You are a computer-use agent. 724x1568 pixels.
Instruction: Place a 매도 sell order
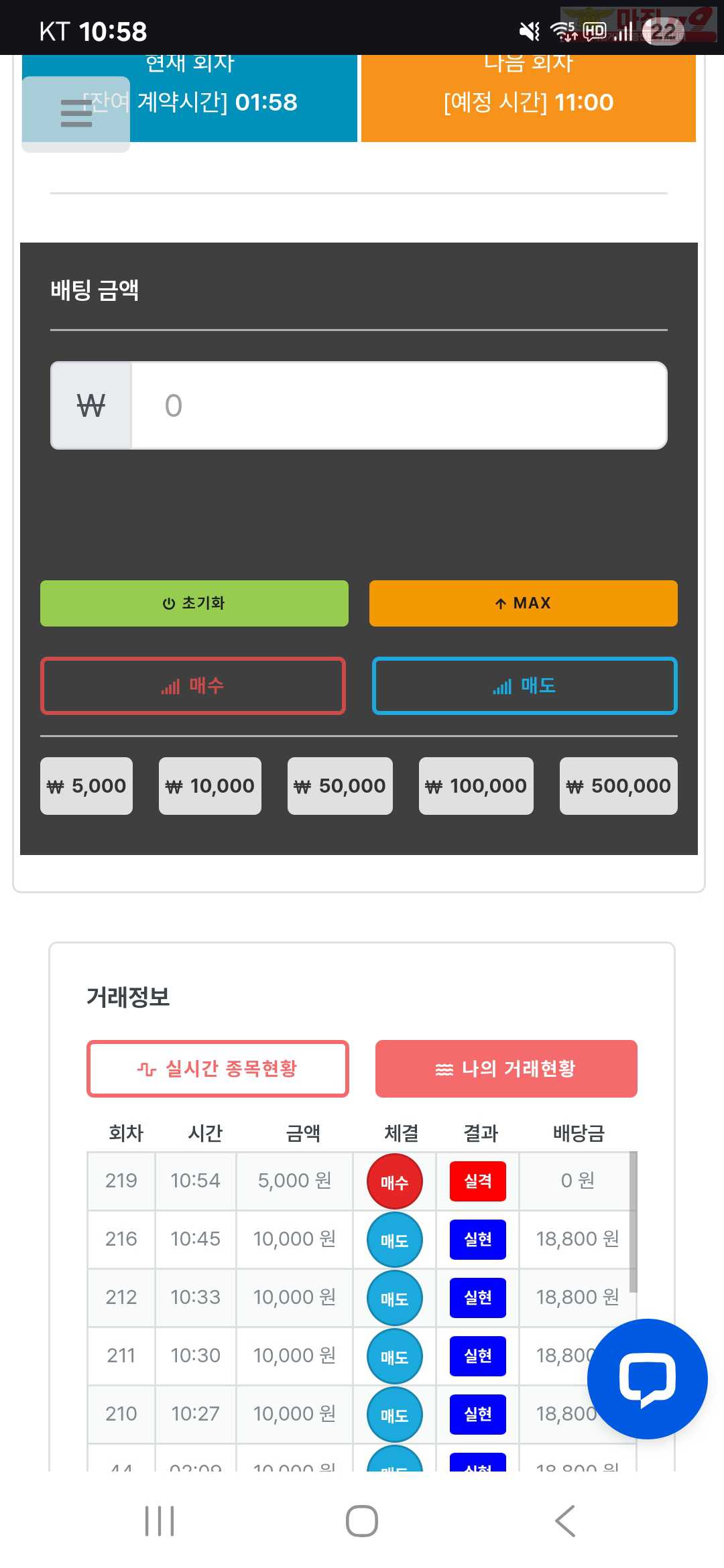point(524,685)
